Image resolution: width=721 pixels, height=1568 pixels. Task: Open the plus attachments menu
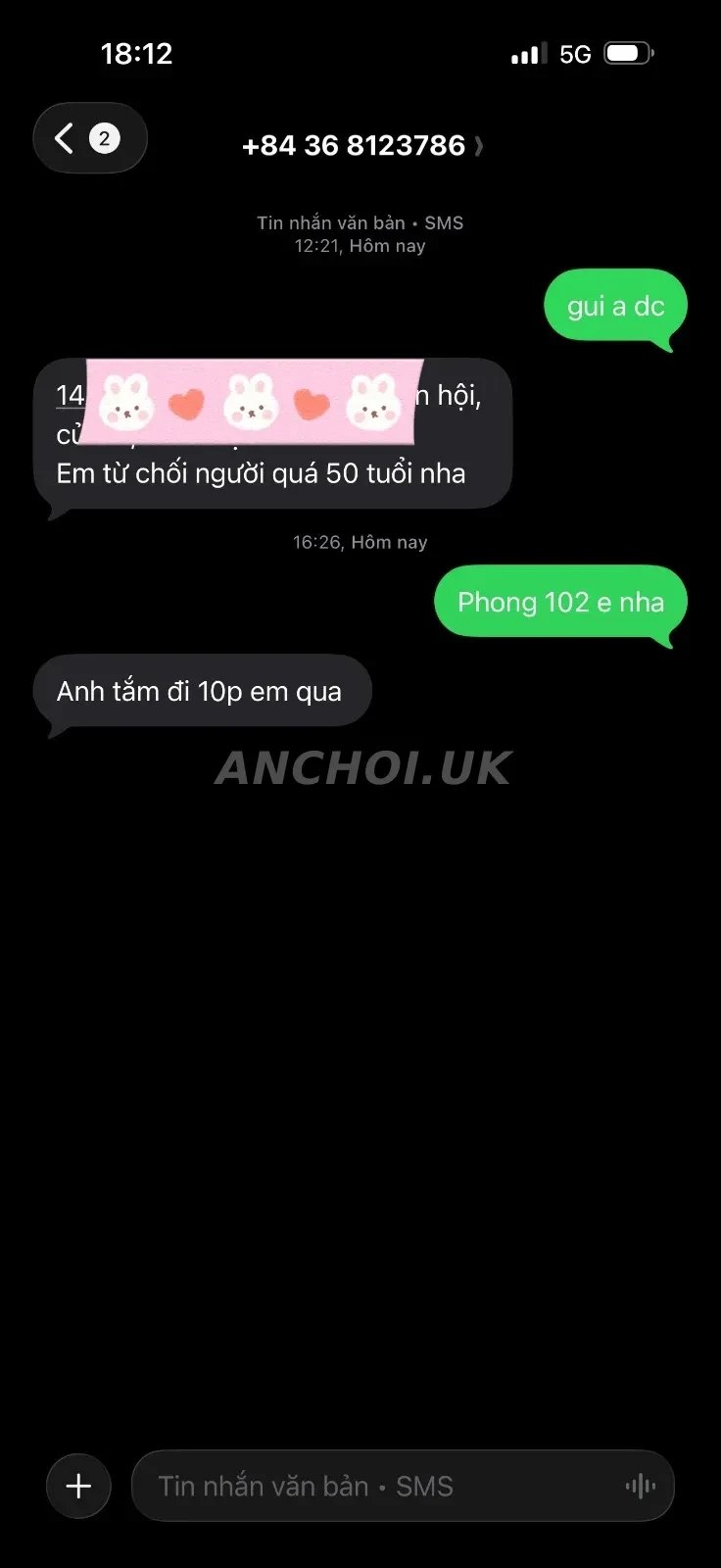pyautogui.click(x=79, y=1486)
